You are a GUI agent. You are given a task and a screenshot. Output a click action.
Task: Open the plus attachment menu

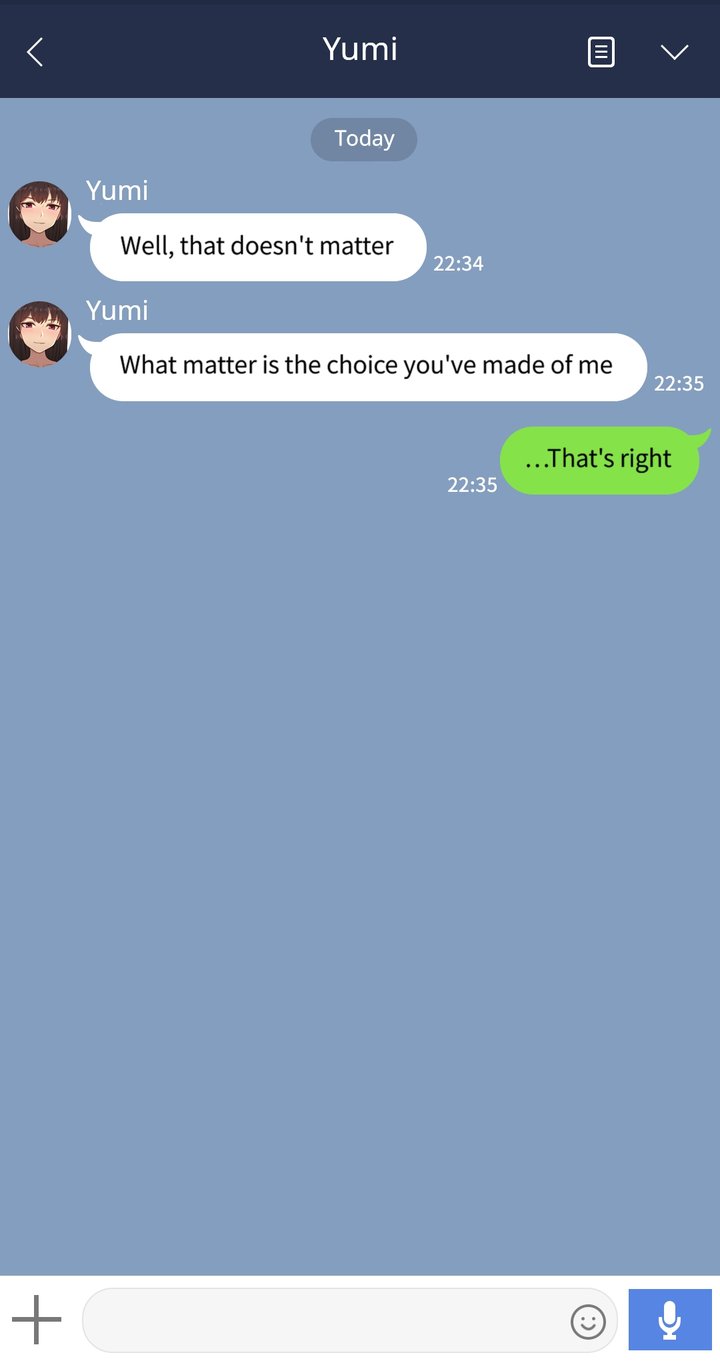click(37, 1320)
